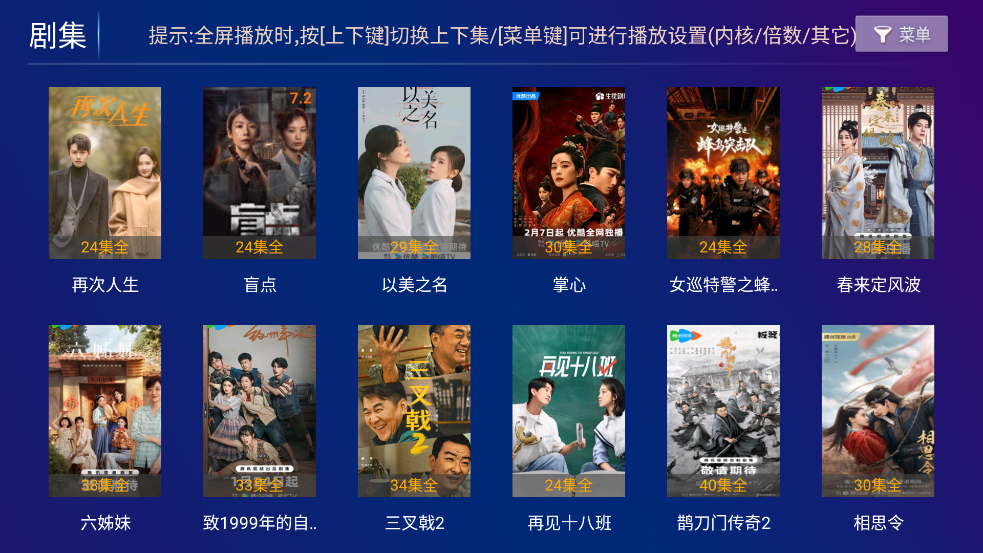
Task: Open the drama 掌心
Action: click(569, 174)
